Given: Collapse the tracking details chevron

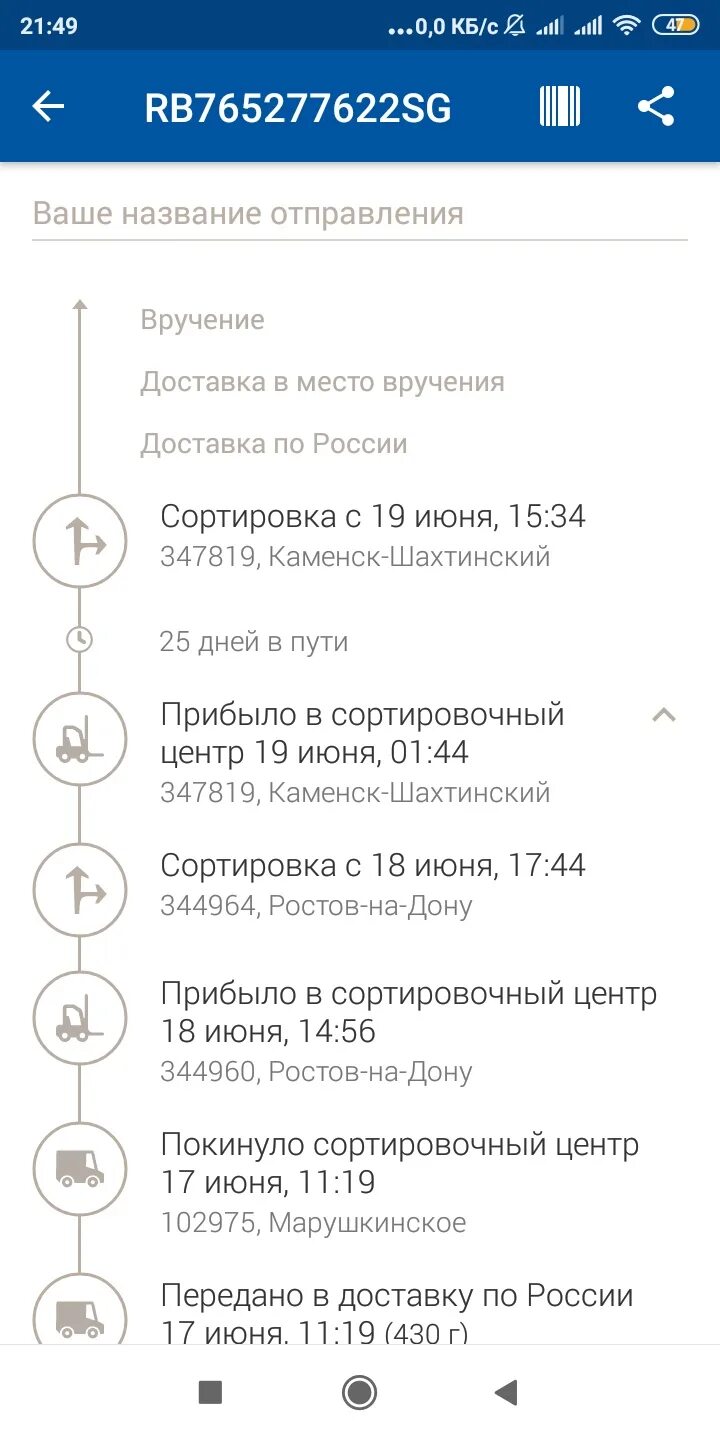Looking at the screenshot, I should (664, 715).
